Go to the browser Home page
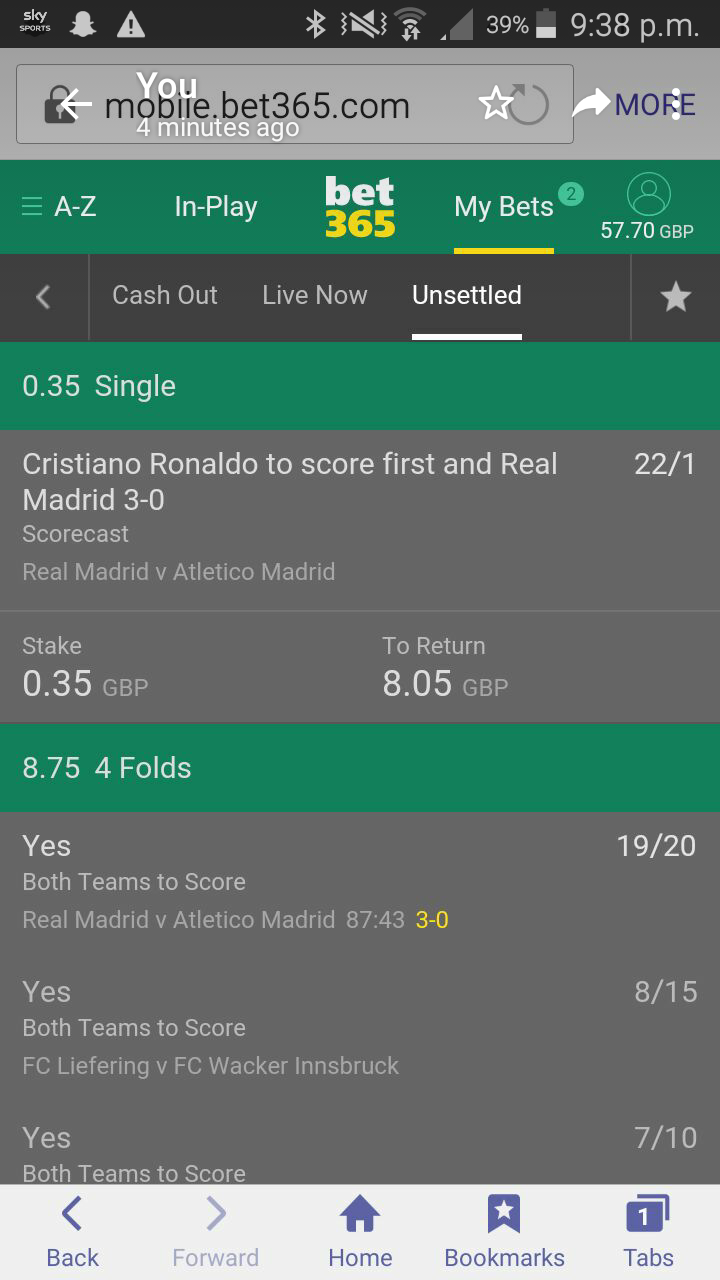 [x=360, y=1232]
